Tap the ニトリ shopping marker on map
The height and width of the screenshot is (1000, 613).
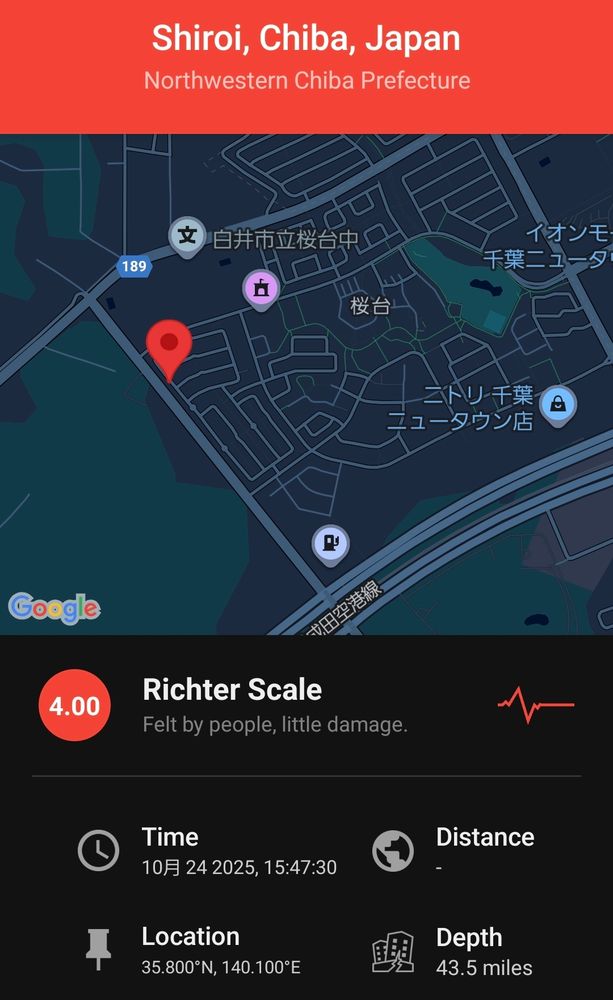point(557,404)
